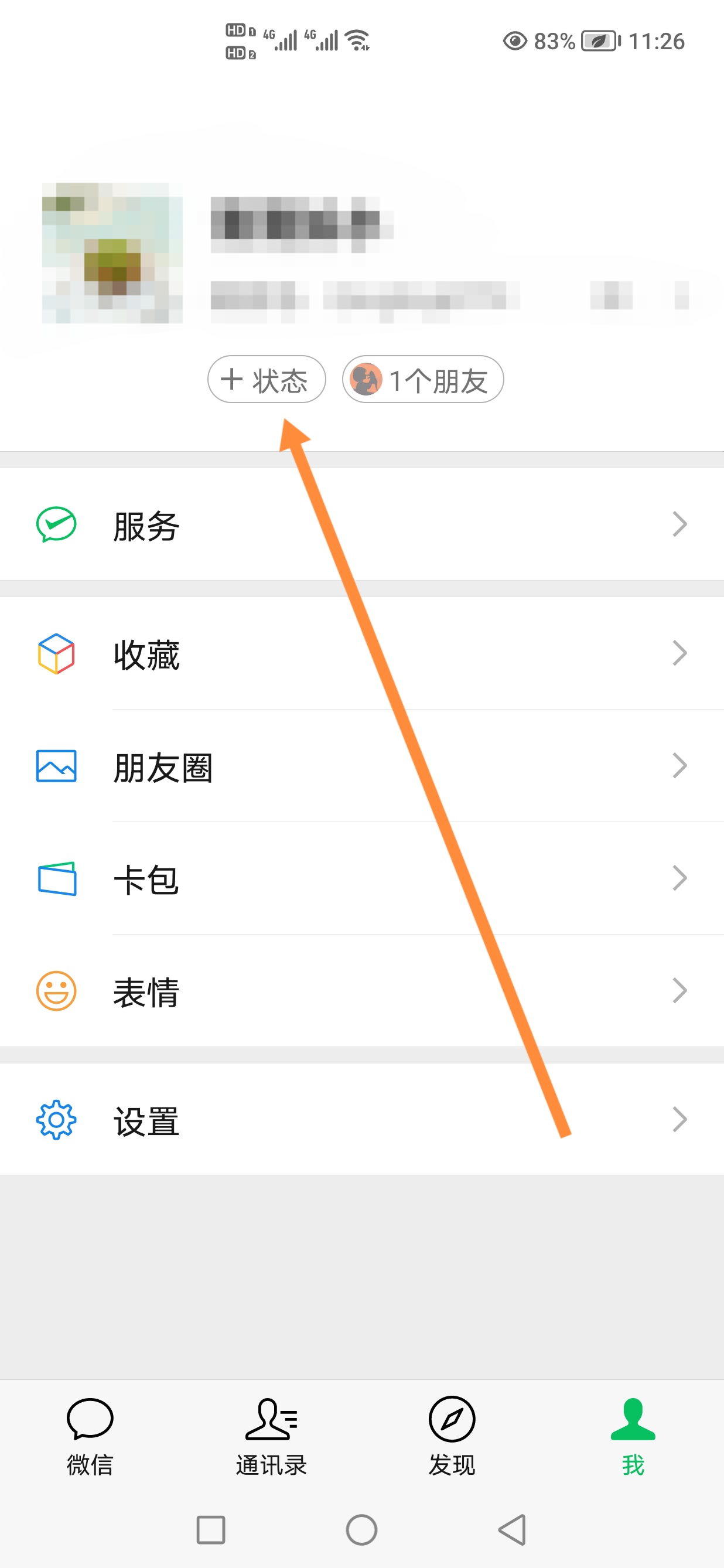724x1568 pixels.
Task: Select the 我 profile tab
Action: pos(633,1437)
